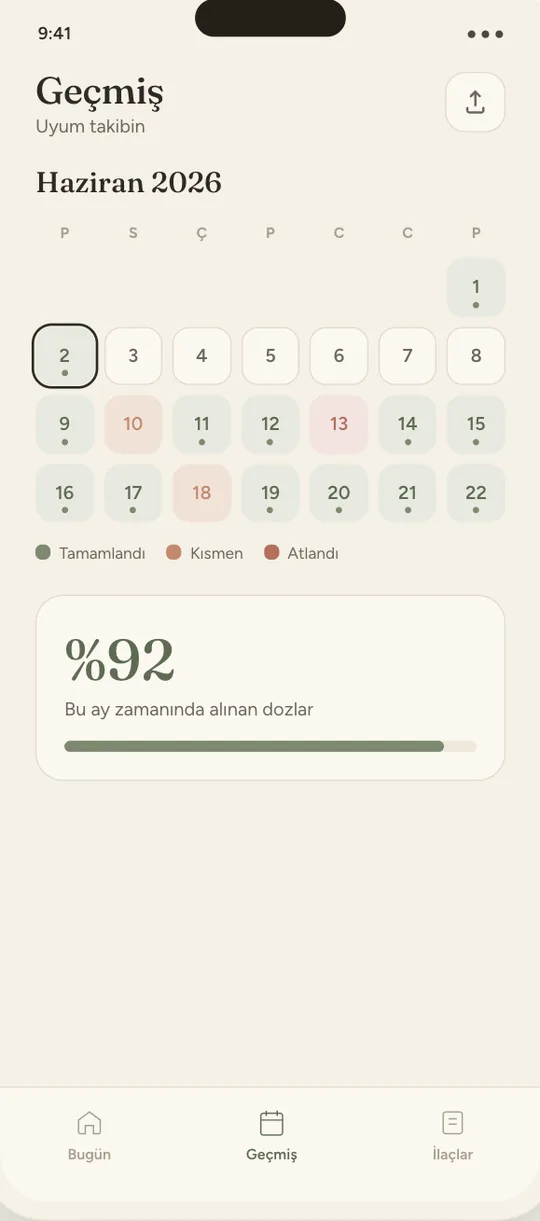The height and width of the screenshot is (1221, 540).
Task: View the partial day 10
Action: (133, 424)
